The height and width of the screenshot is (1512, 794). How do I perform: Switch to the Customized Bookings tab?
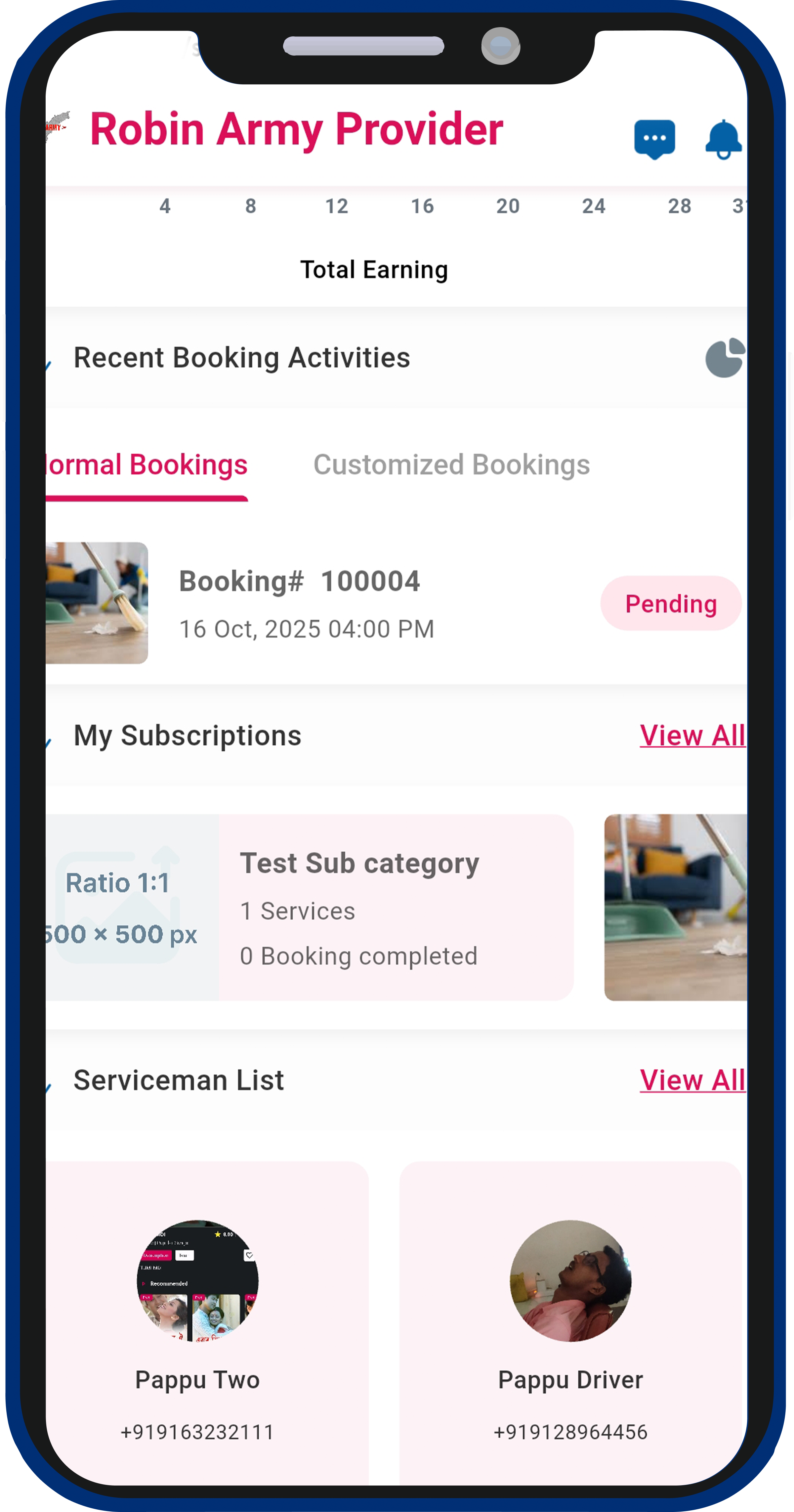click(x=451, y=464)
